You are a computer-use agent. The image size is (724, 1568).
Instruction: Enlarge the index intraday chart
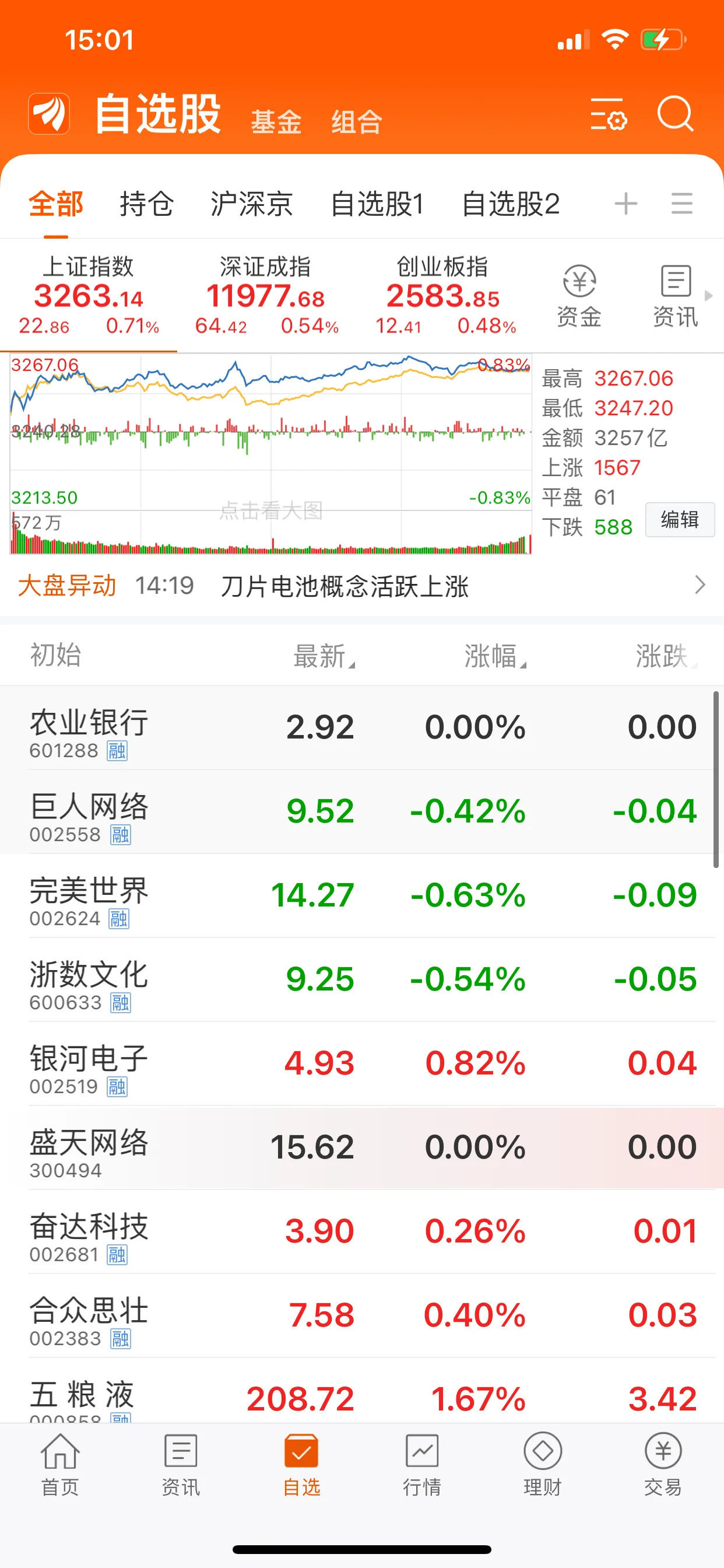270,454
